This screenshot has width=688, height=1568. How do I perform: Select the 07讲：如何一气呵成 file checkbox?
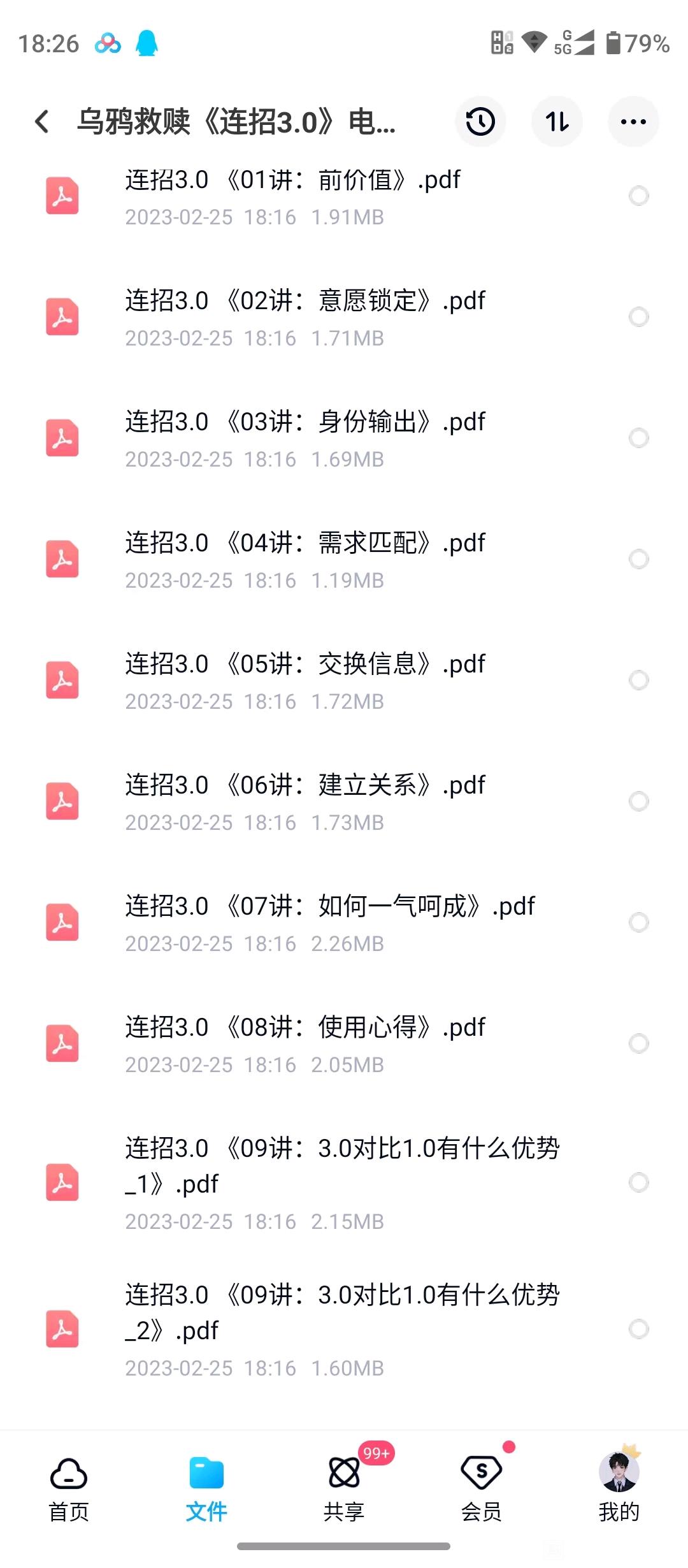click(638, 922)
